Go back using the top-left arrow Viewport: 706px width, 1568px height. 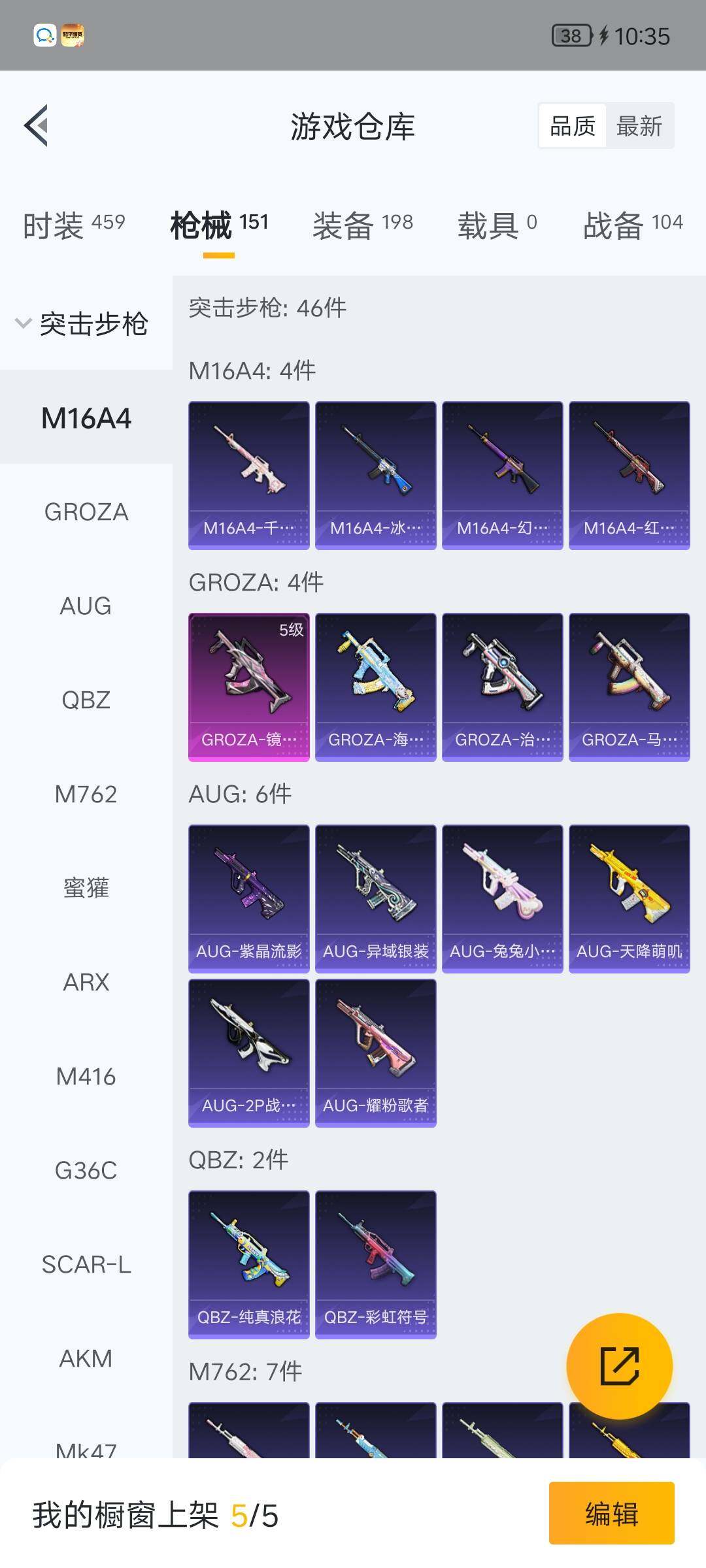tap(36, 125)
